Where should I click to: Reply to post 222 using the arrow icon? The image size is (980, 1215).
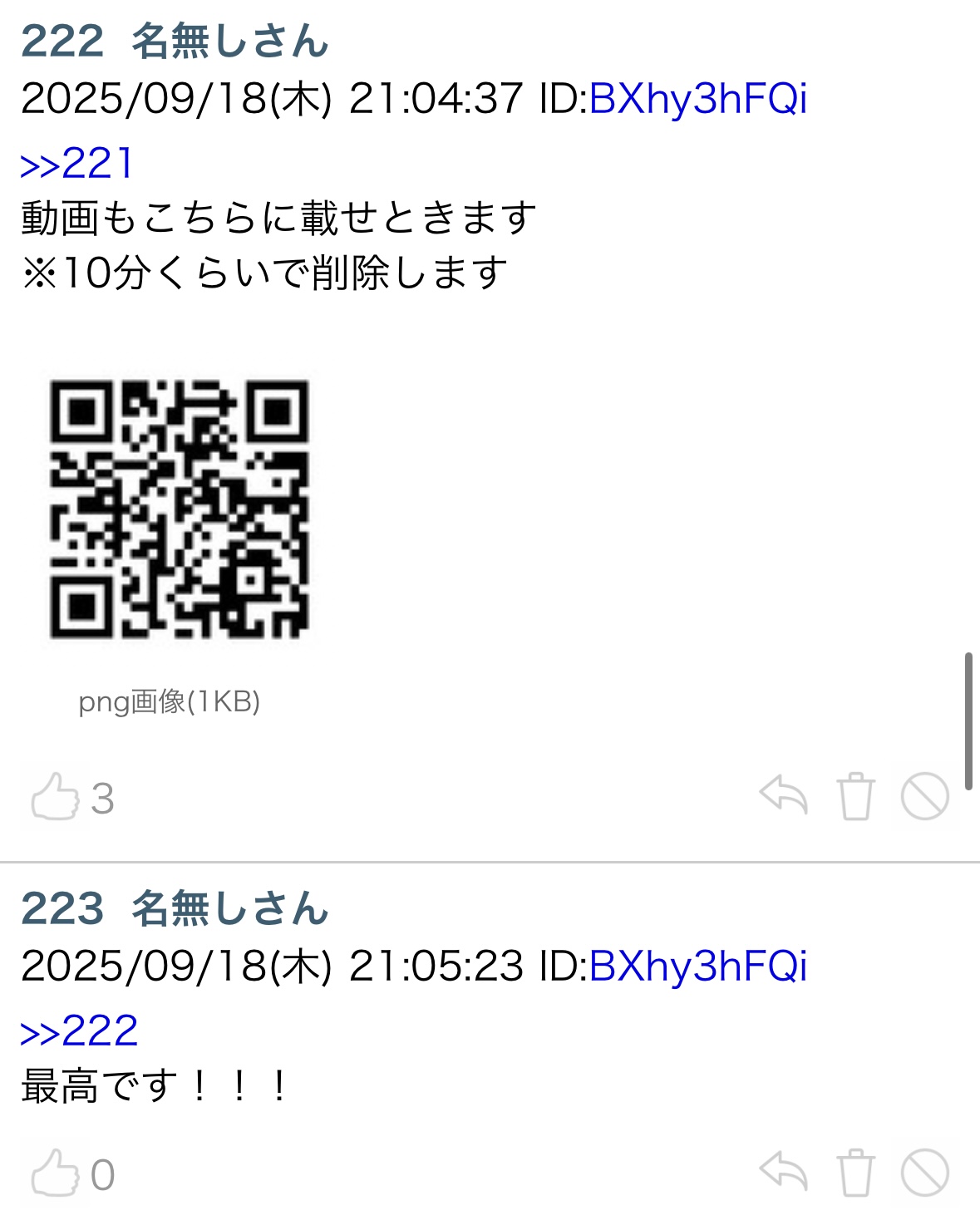click(782, 796)
